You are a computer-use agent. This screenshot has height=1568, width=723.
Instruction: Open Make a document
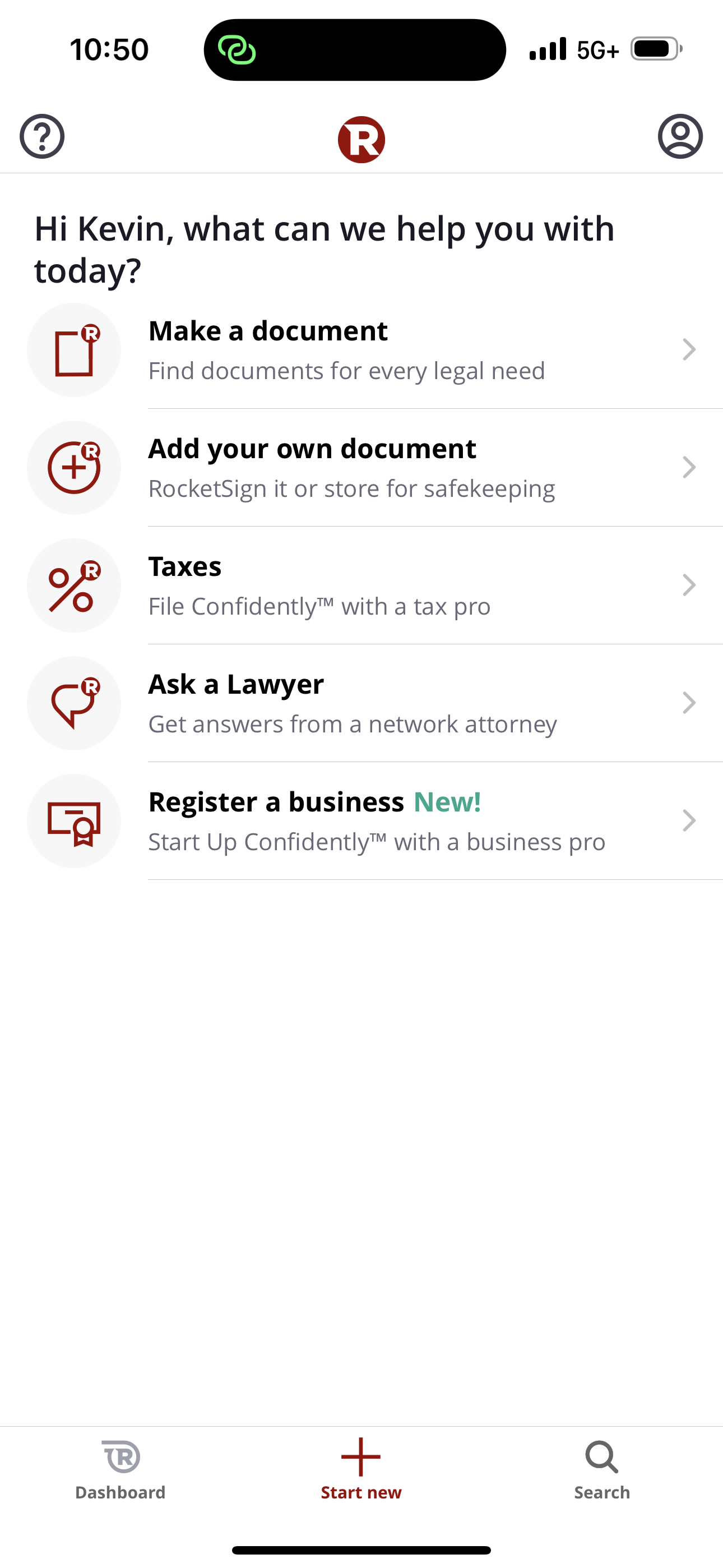coord(361,350)
